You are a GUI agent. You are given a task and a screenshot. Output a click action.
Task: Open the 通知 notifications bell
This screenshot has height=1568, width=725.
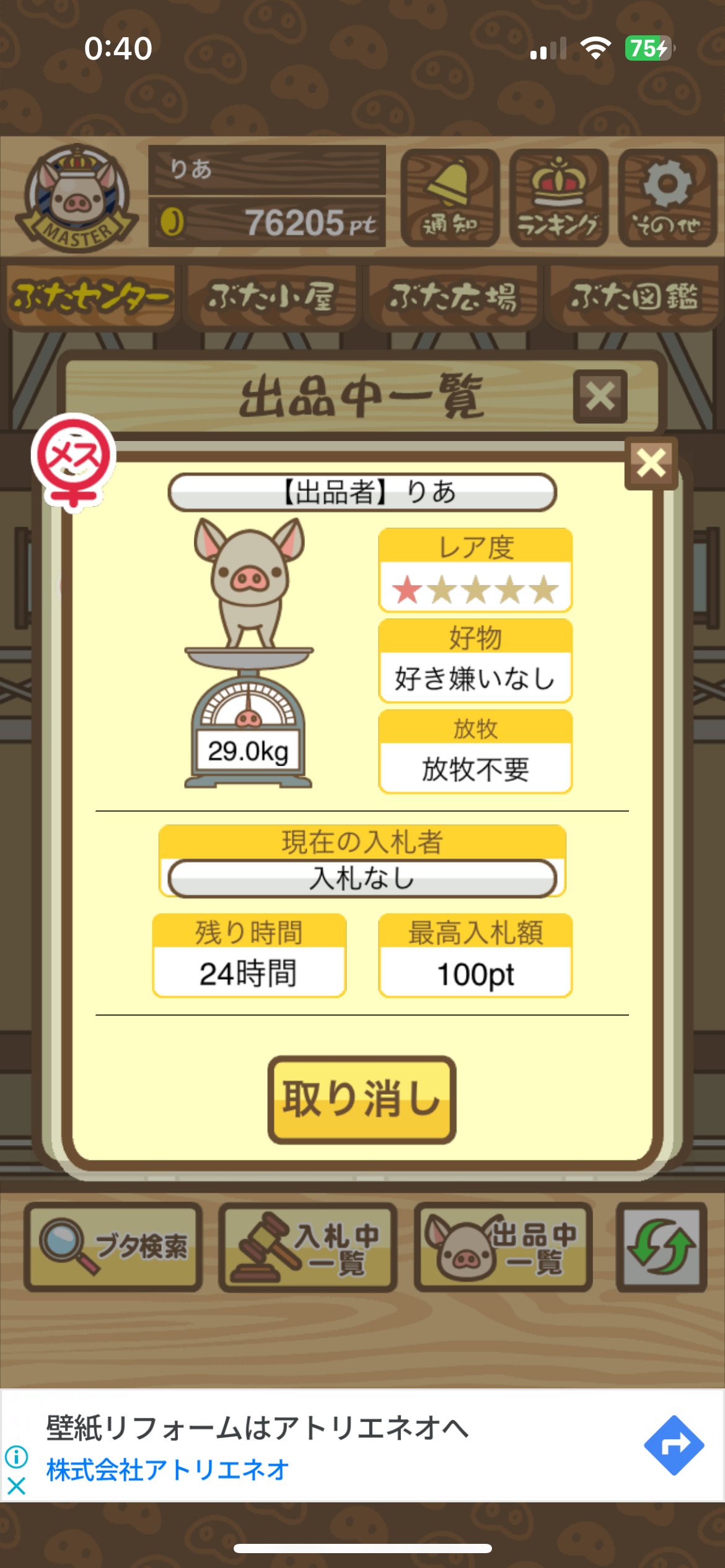(x=450, y=198)
